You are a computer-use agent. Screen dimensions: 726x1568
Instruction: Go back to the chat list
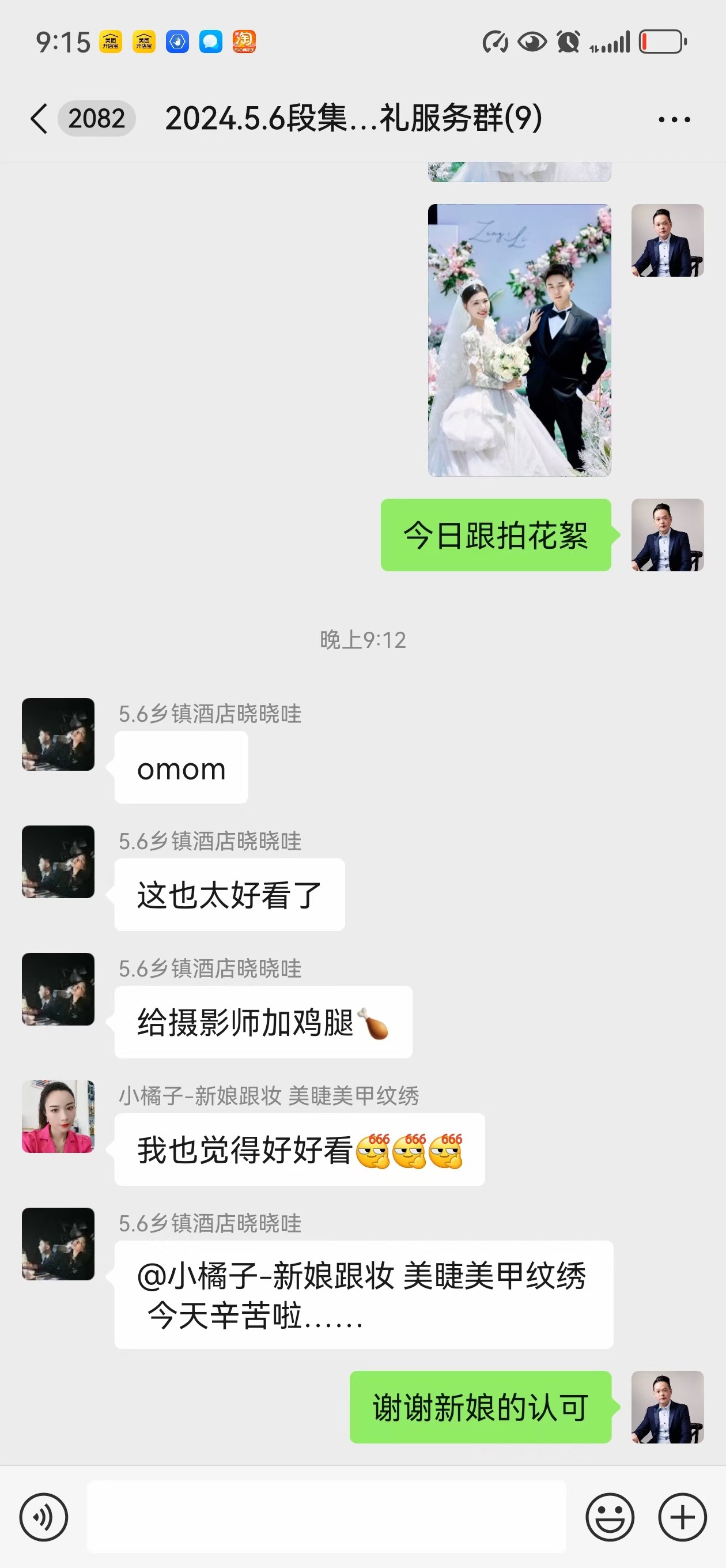click(39, 118)
